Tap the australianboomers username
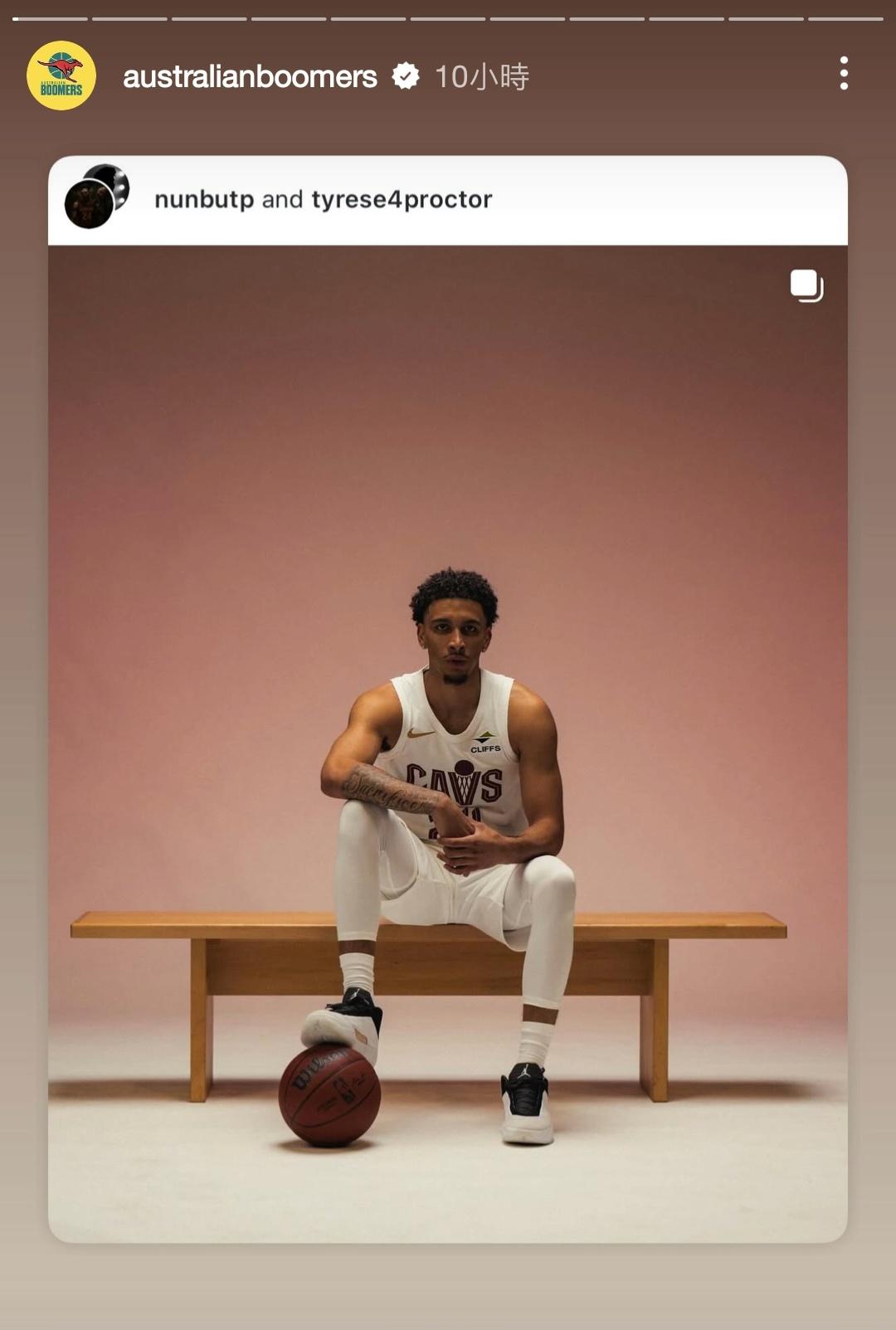The height and width of the screenshot is (1330, 896). [x=250, y=77]
